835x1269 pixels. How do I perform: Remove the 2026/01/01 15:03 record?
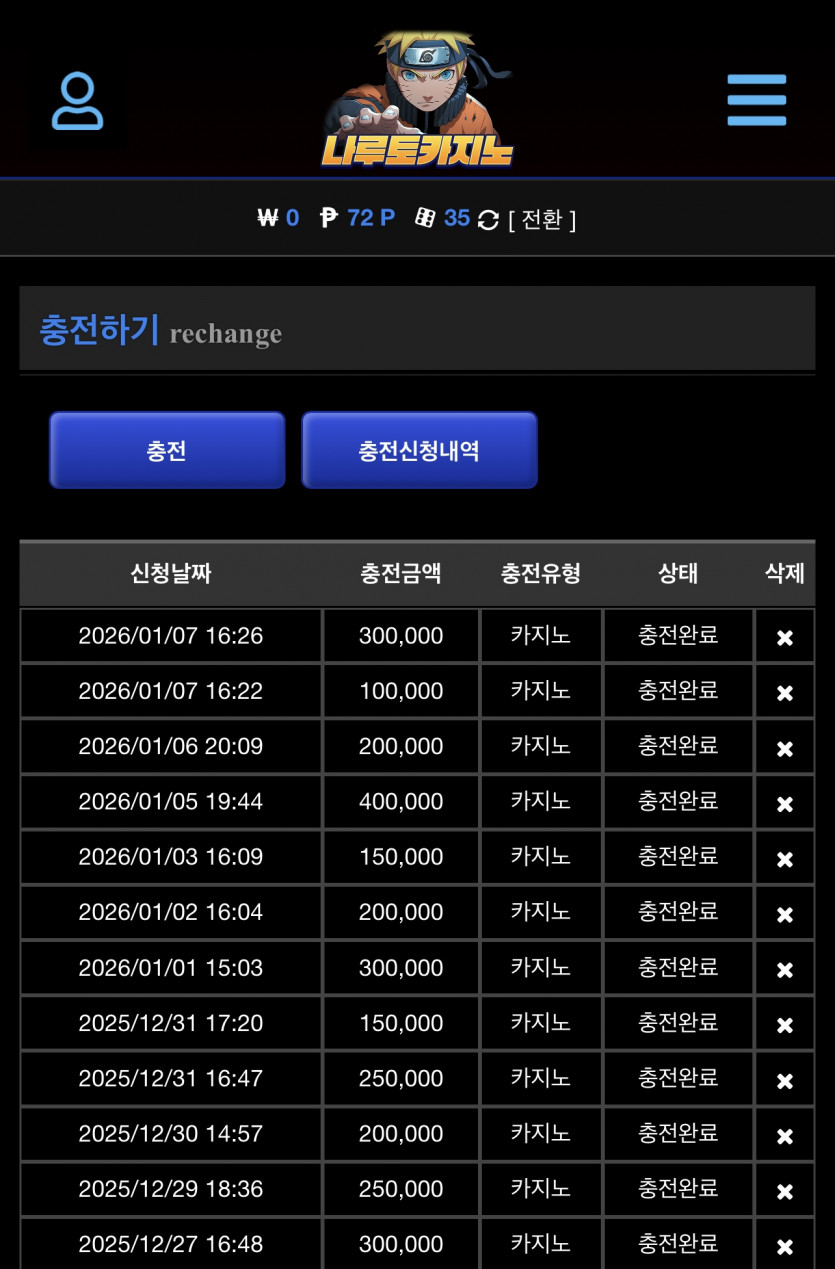(x=785, y=969)
